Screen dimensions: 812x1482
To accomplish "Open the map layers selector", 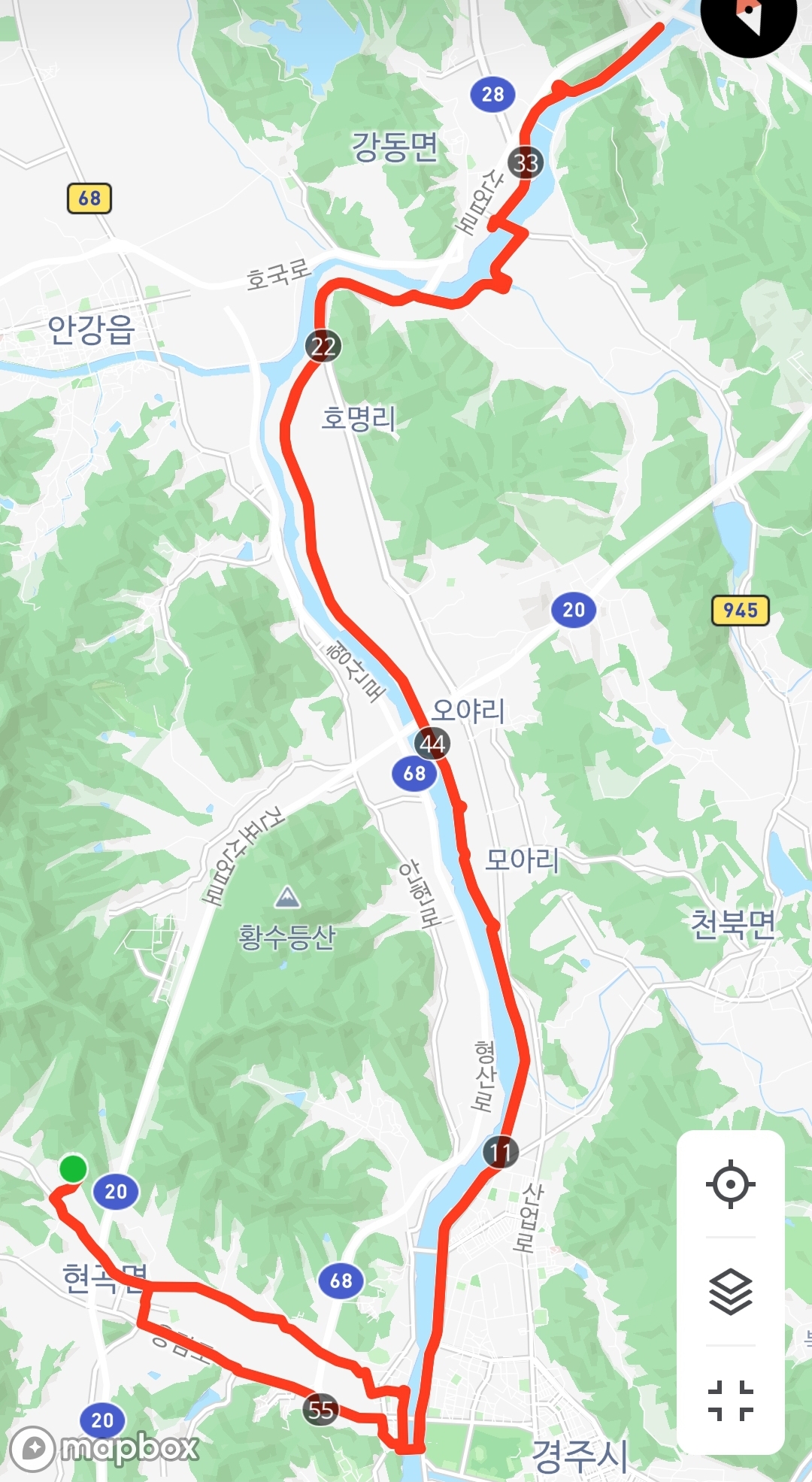I will (x=730, y=1292).
